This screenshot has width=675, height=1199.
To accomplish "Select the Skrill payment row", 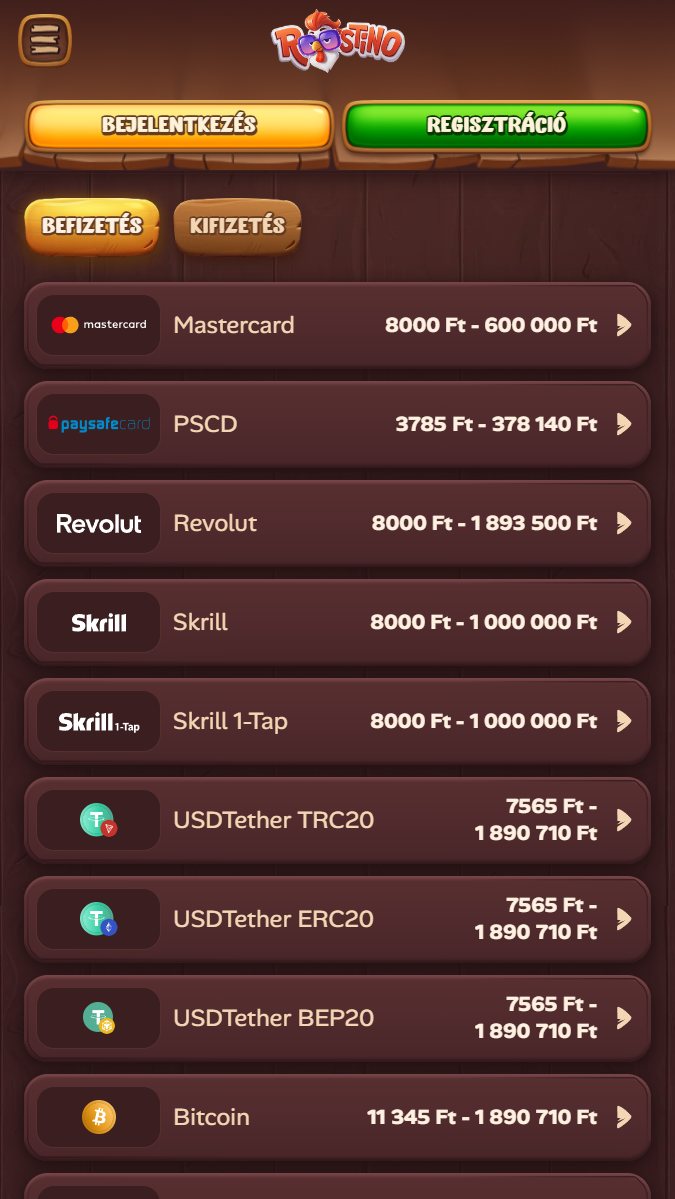I will (337, 622).
